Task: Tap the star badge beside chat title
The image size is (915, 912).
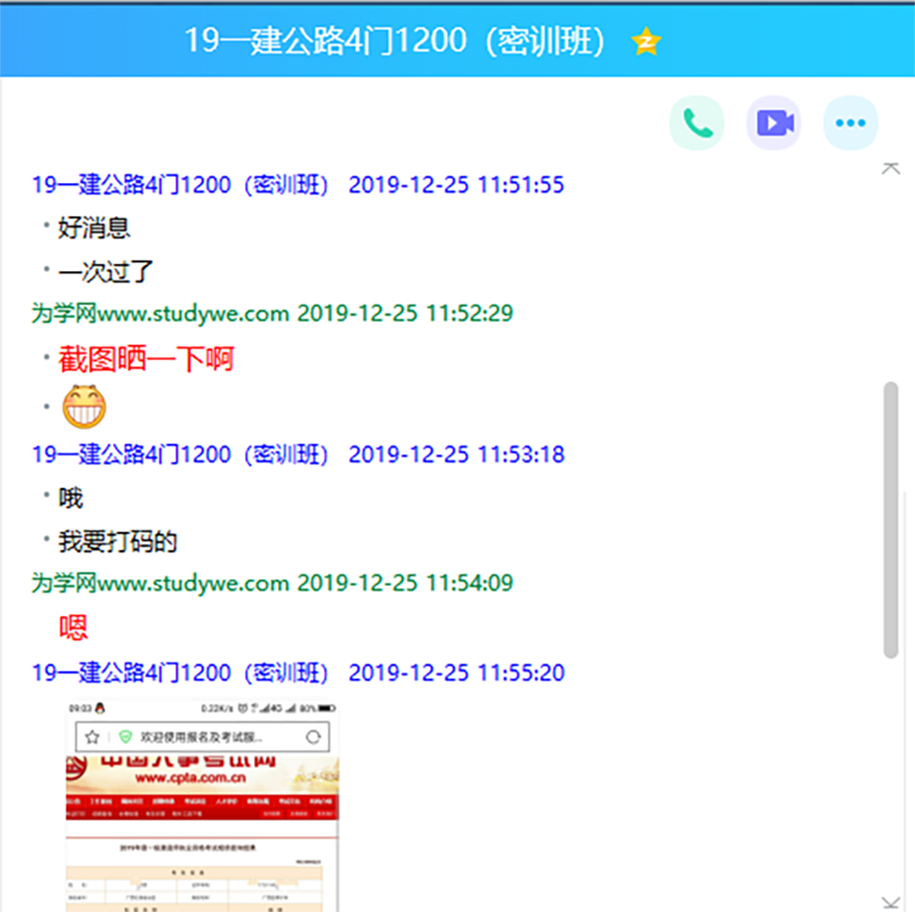Action: click(646, 42)
